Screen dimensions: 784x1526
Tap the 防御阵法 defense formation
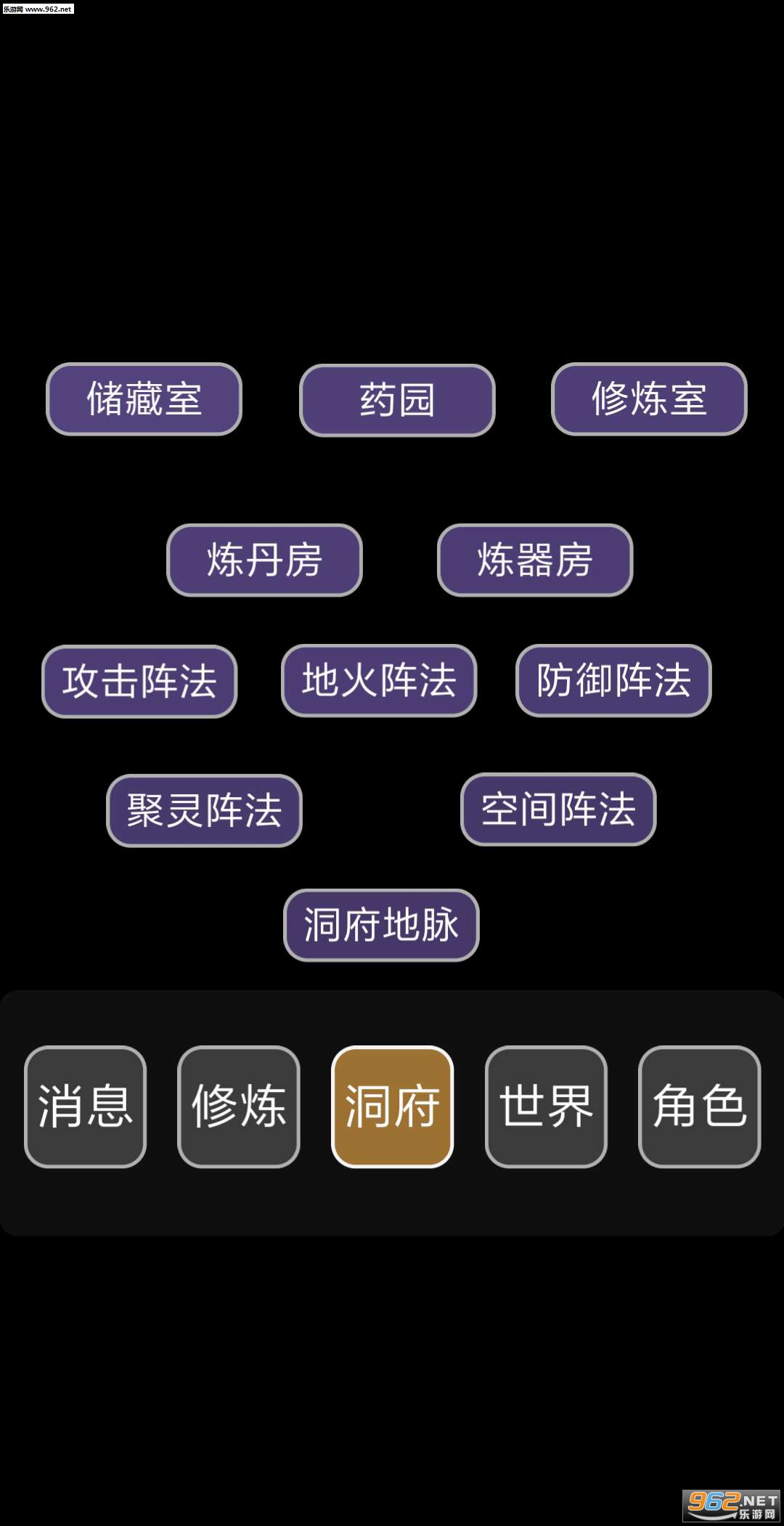pyautogui.click(x=613, y=680)
